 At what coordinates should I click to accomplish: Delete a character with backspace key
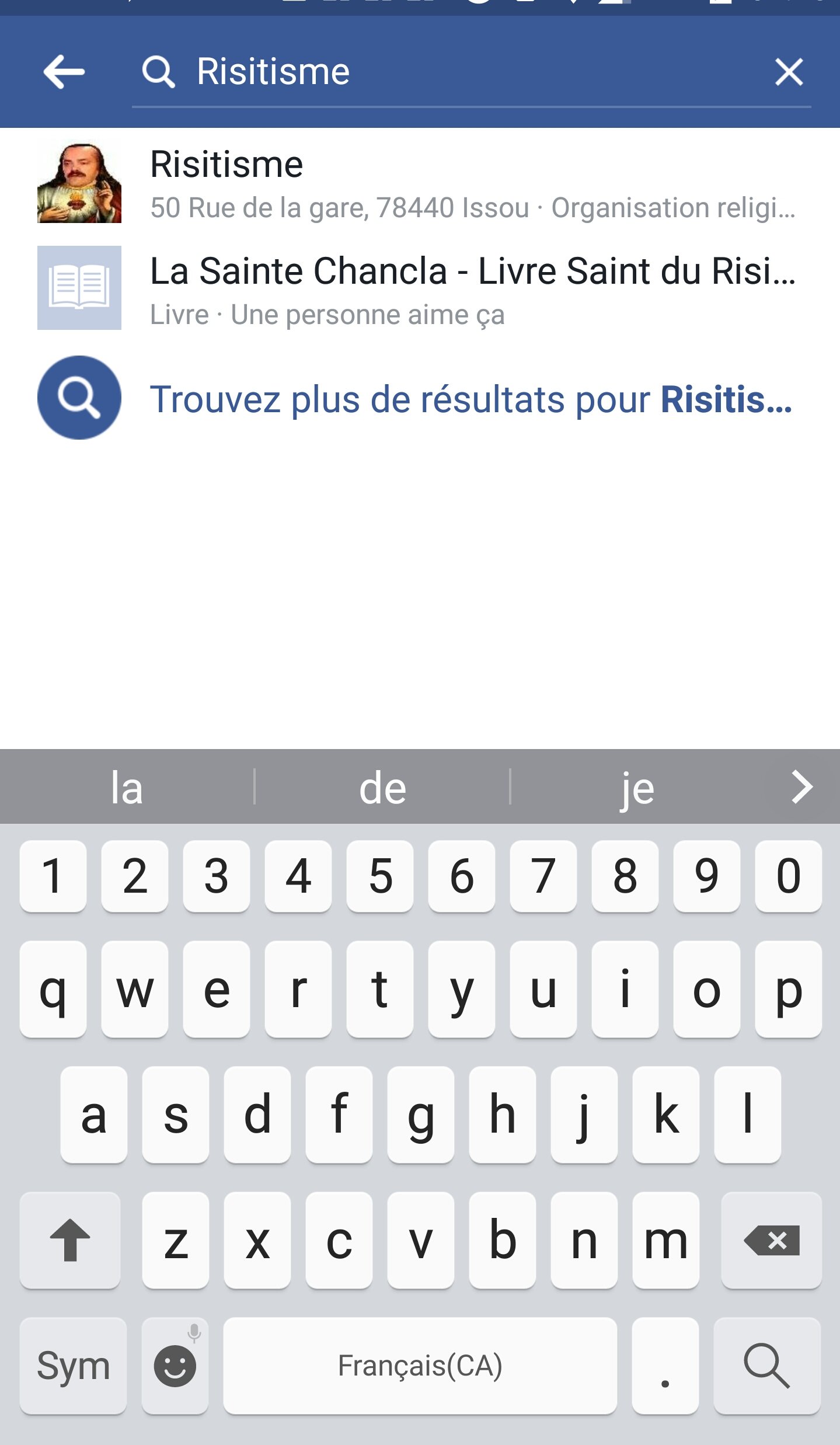coord(771,1240)
